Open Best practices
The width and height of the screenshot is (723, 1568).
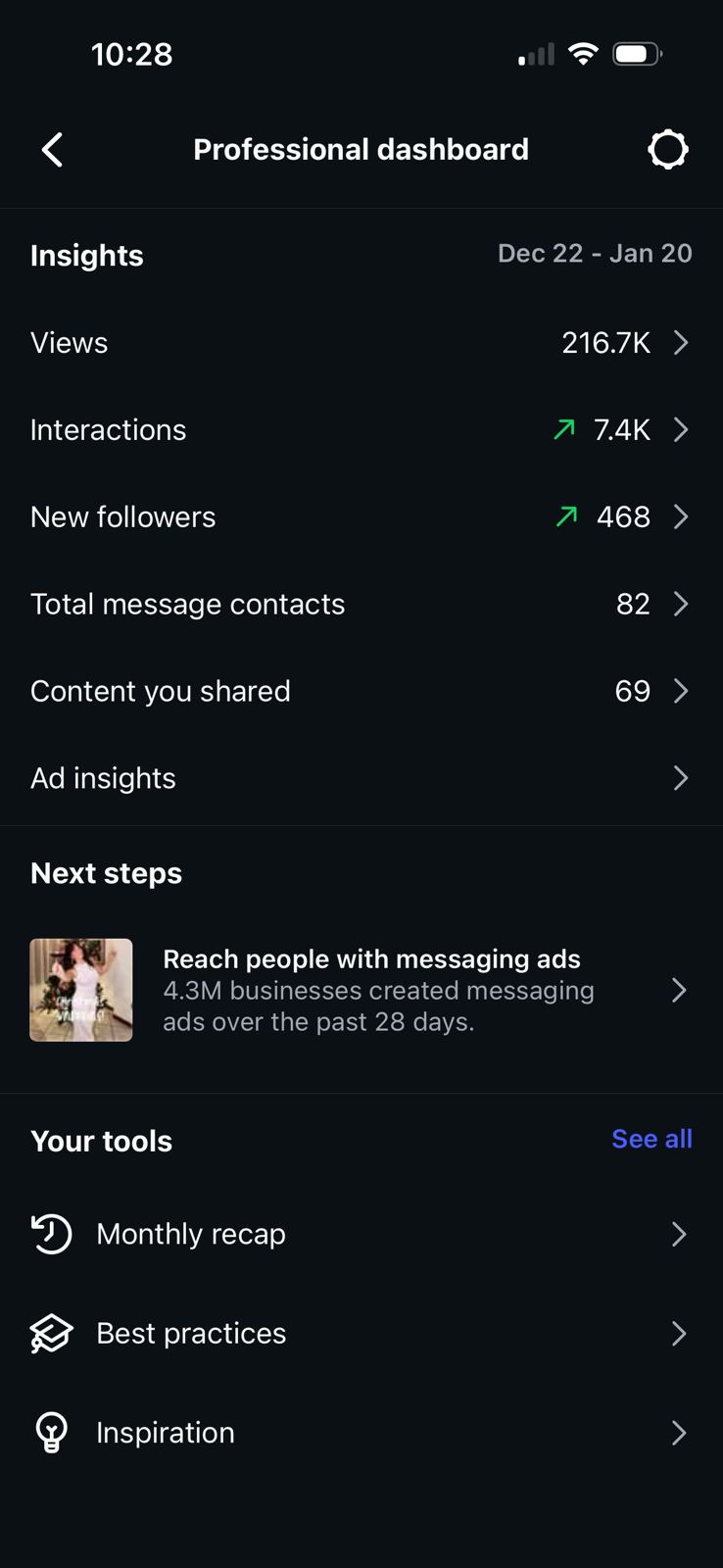[x=361, y=1334]
